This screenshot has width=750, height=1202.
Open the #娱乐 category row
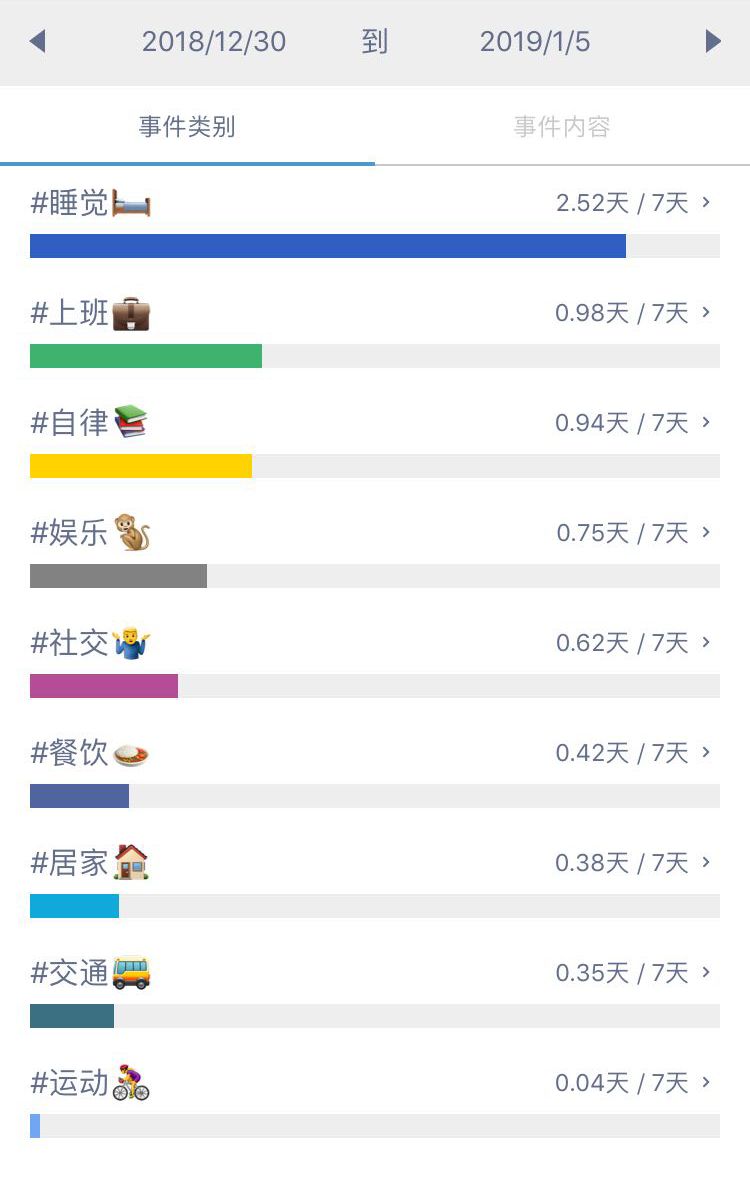(x=375, y=550)
